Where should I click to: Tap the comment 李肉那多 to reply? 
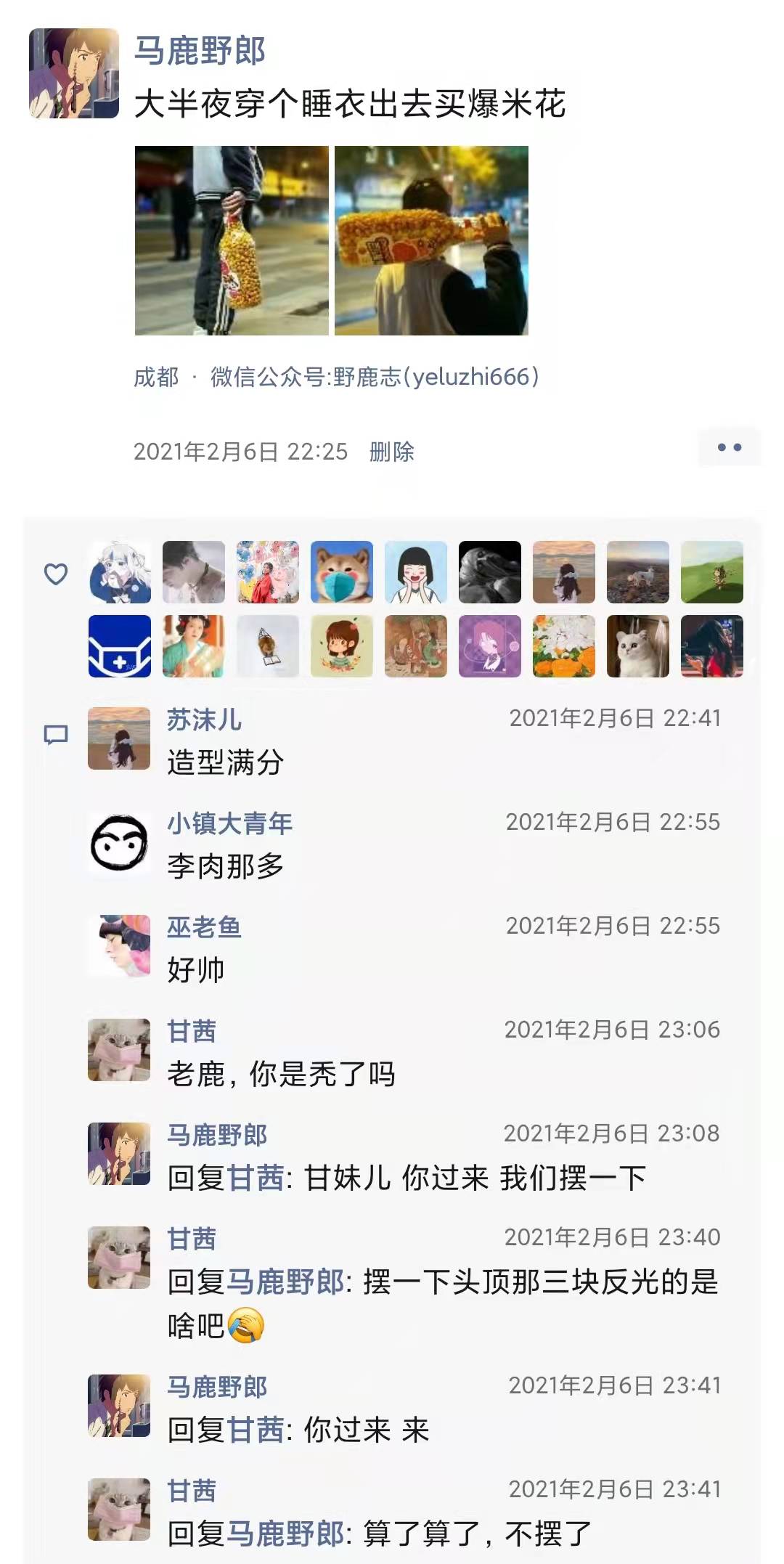tap(225, 866)
